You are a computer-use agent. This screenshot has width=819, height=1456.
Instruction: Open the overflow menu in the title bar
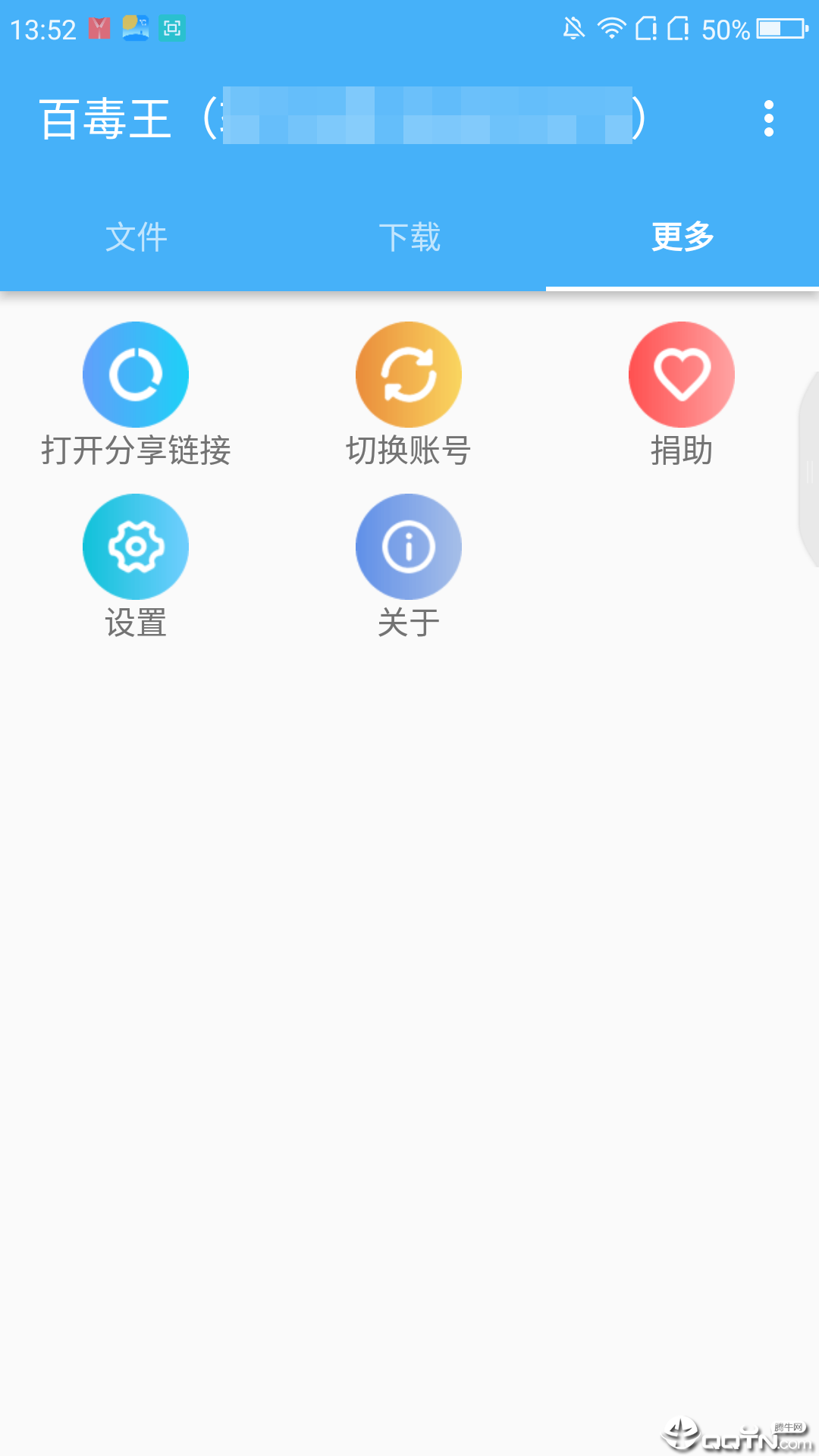click(768, 118)
